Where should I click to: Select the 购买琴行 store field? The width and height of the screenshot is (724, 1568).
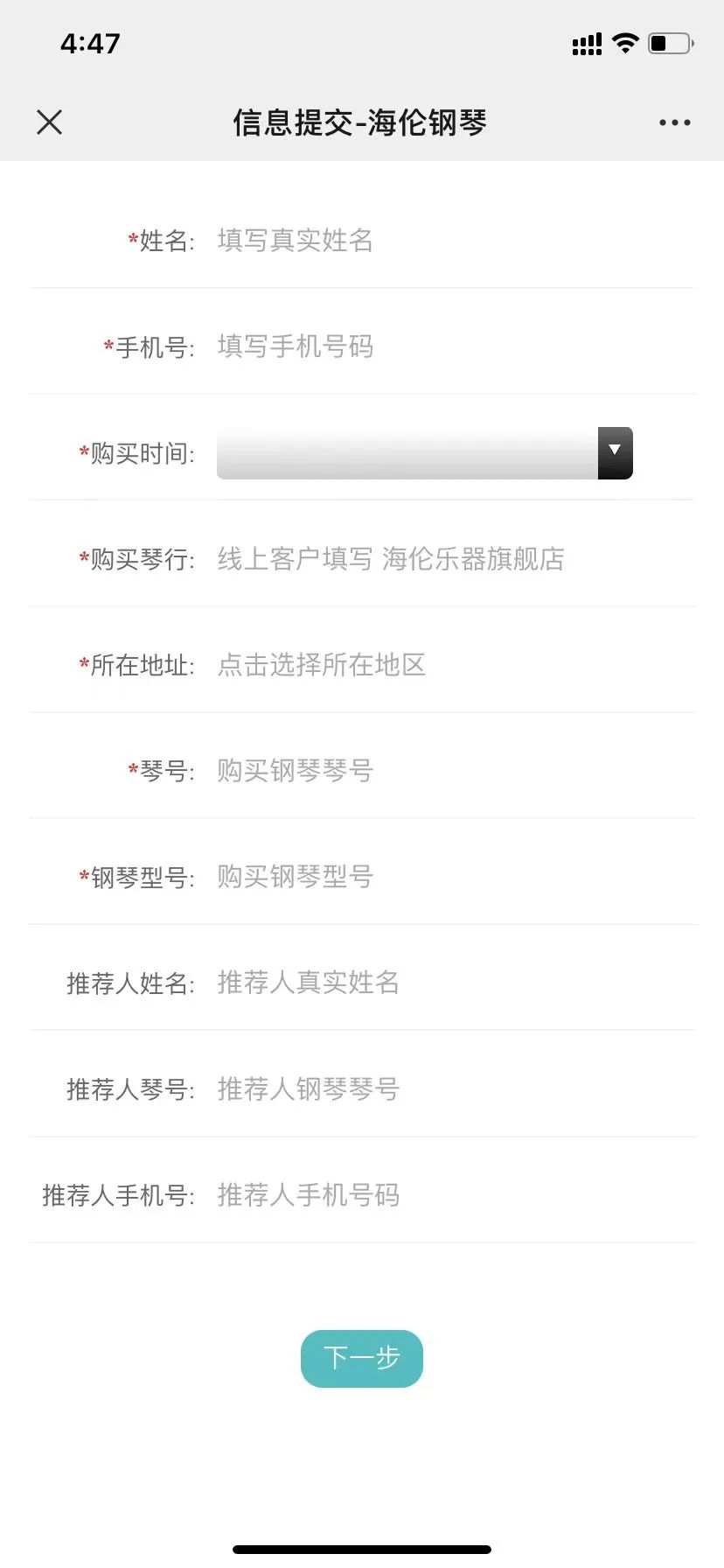[x=437, y=558]
